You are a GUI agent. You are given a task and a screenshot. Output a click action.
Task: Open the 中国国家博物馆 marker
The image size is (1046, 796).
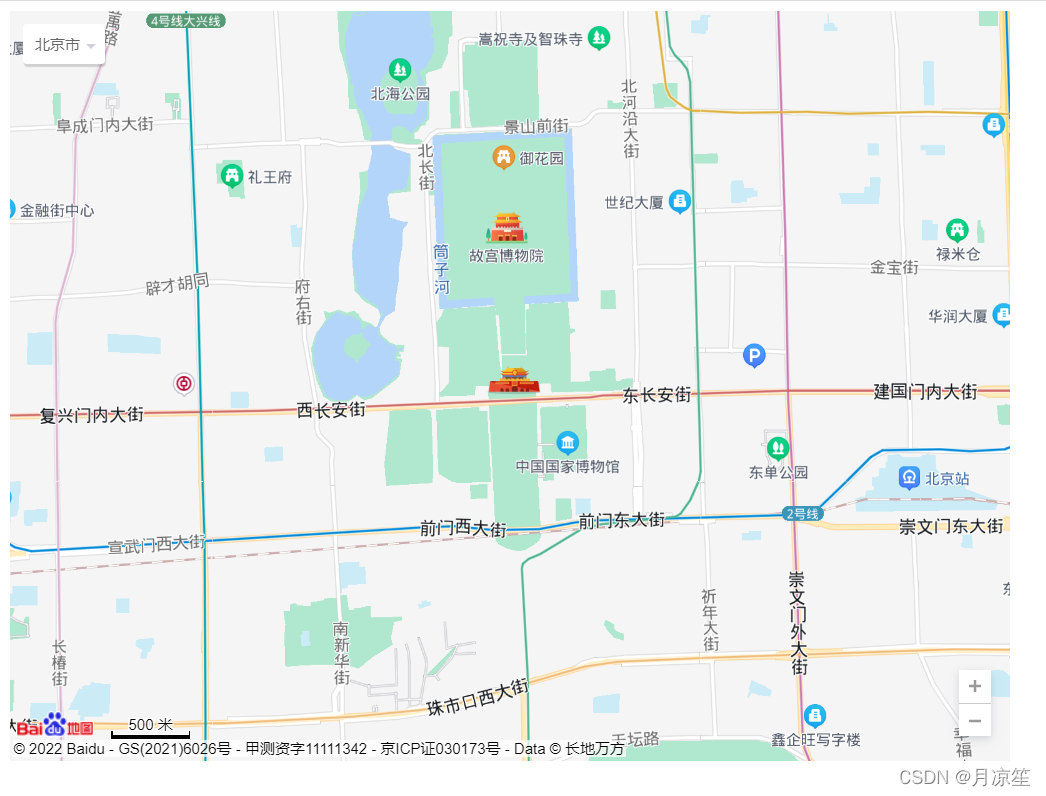[x=568, y=443]
